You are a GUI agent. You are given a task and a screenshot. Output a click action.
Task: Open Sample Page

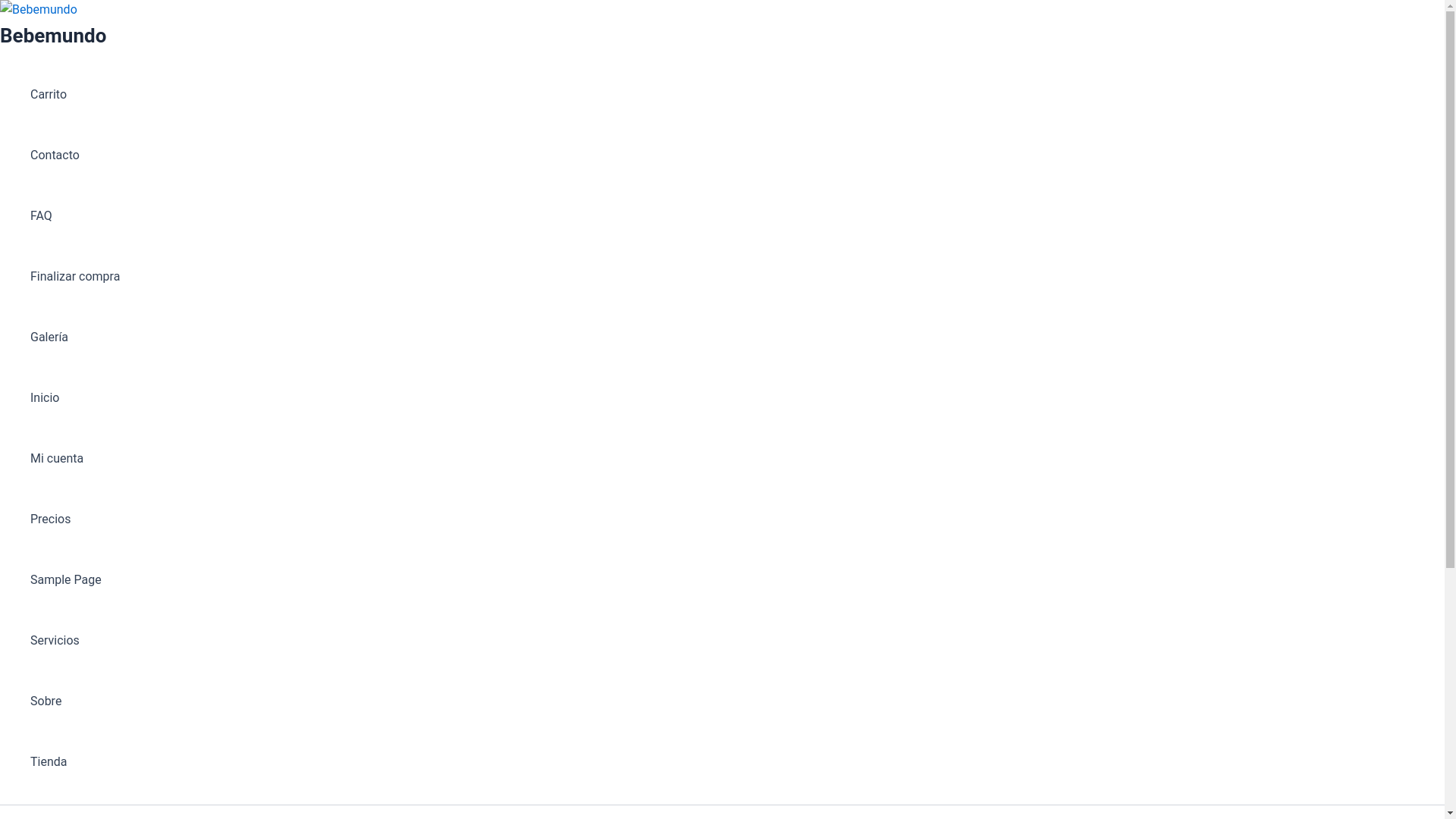coord(65,580)
